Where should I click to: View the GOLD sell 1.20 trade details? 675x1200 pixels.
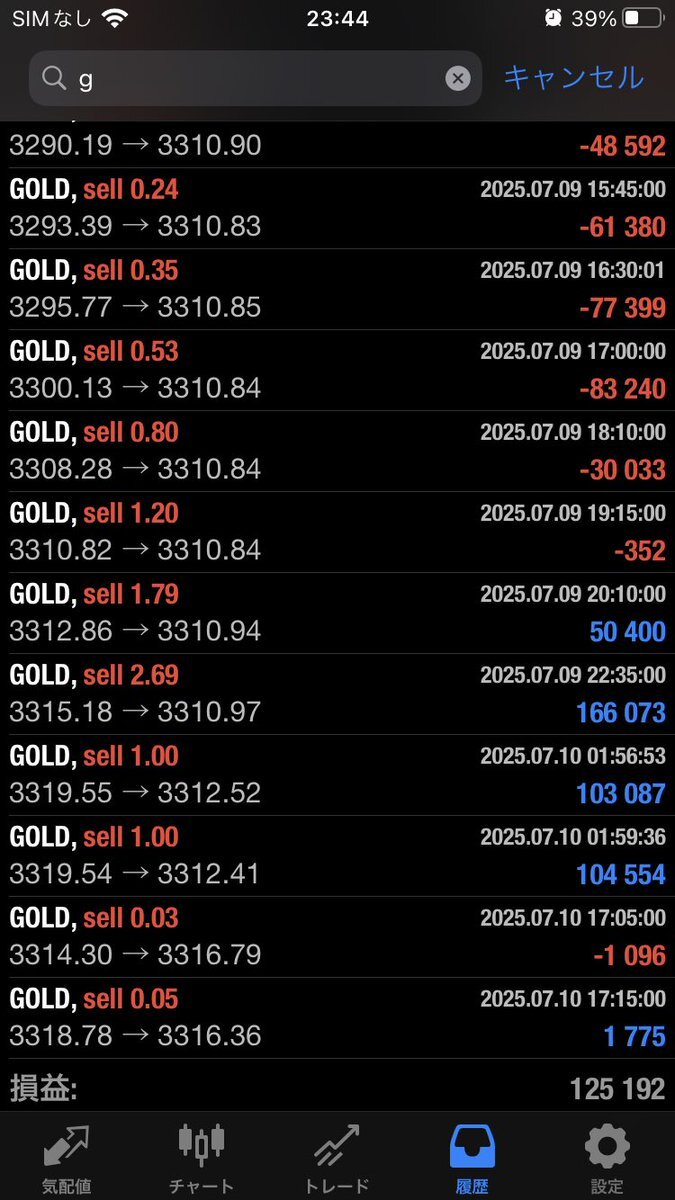pyautogui.click(x=337, y=532)
